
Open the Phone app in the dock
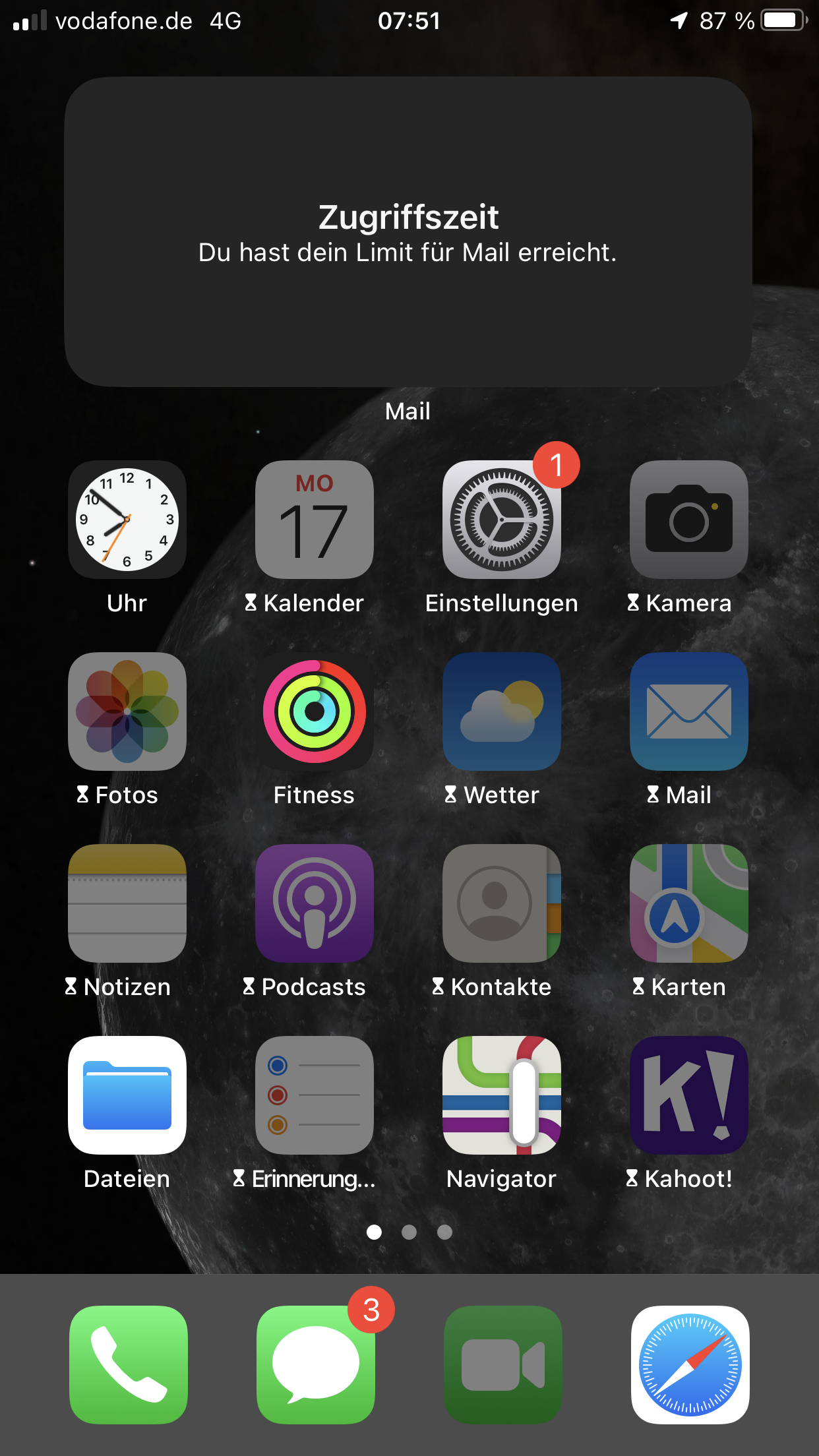tap(129, 1365)
